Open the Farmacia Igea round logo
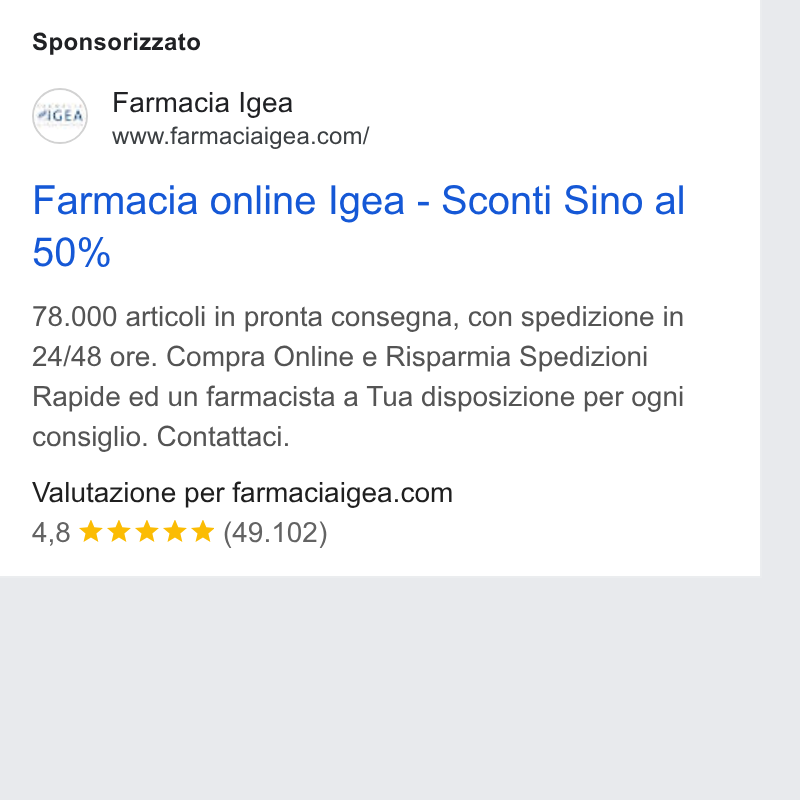 point(60,116)
